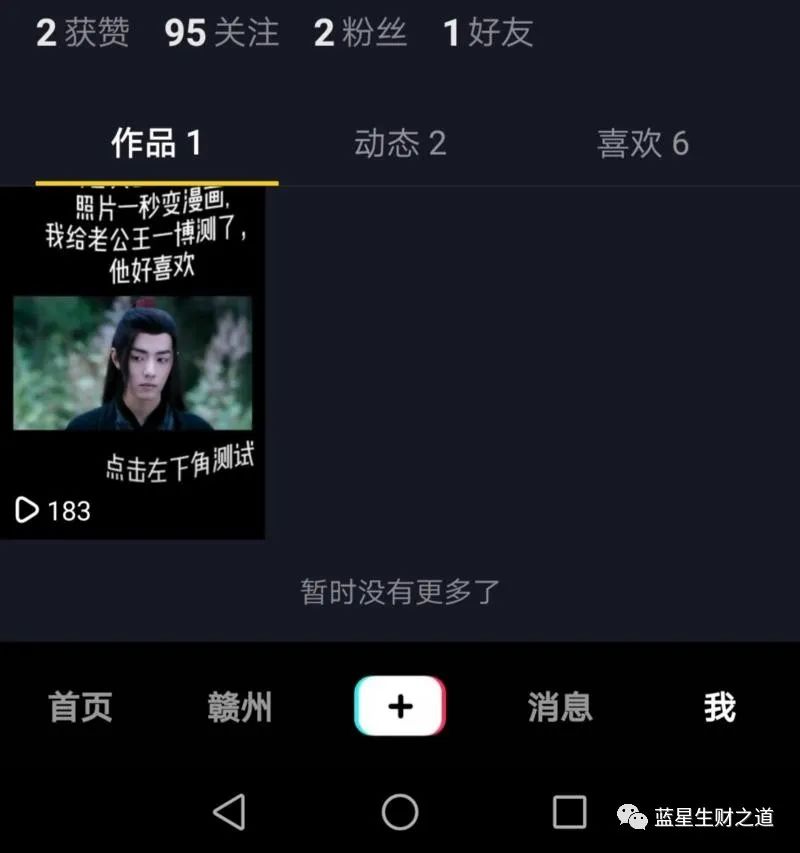Open the 1 好友 friends list

(488, 32)
